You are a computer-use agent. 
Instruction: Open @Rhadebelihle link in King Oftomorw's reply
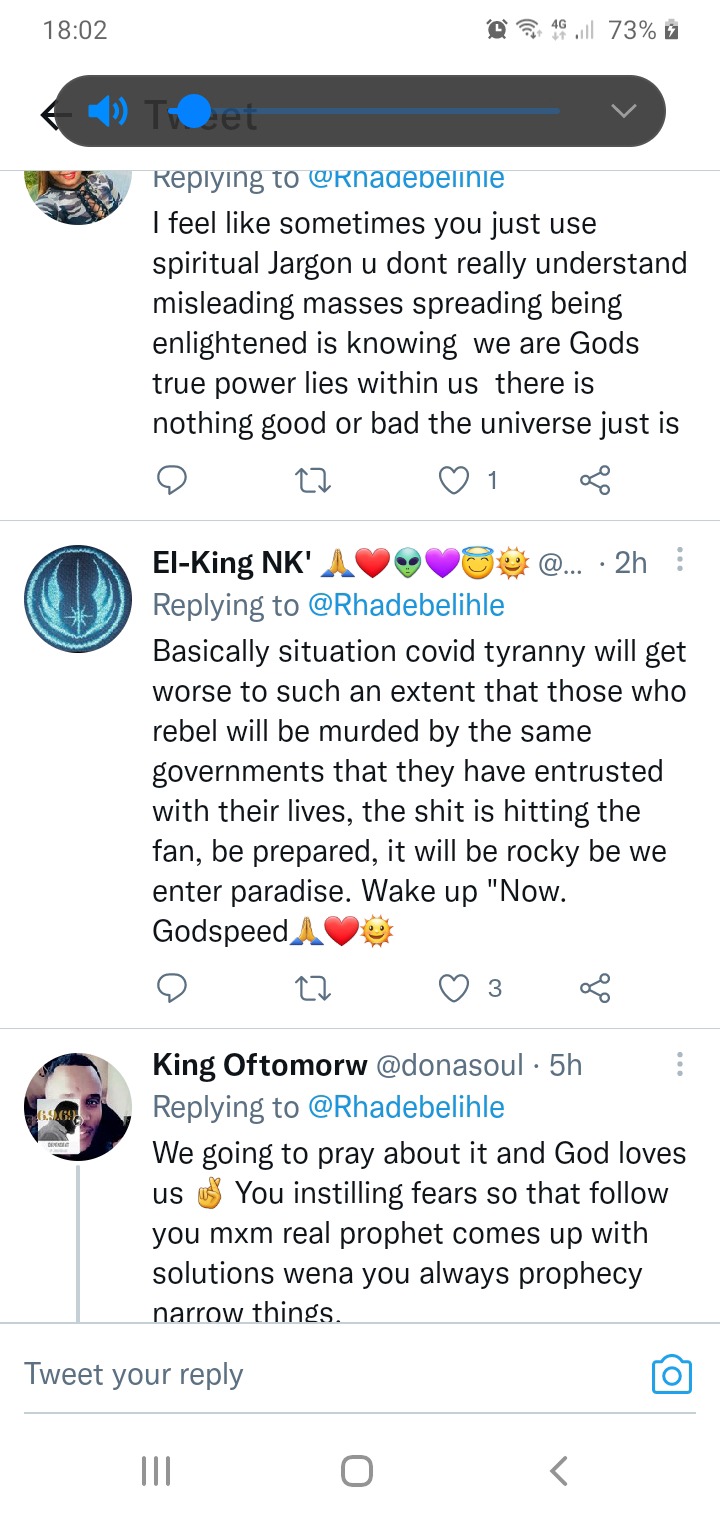tap(406, 1107)
